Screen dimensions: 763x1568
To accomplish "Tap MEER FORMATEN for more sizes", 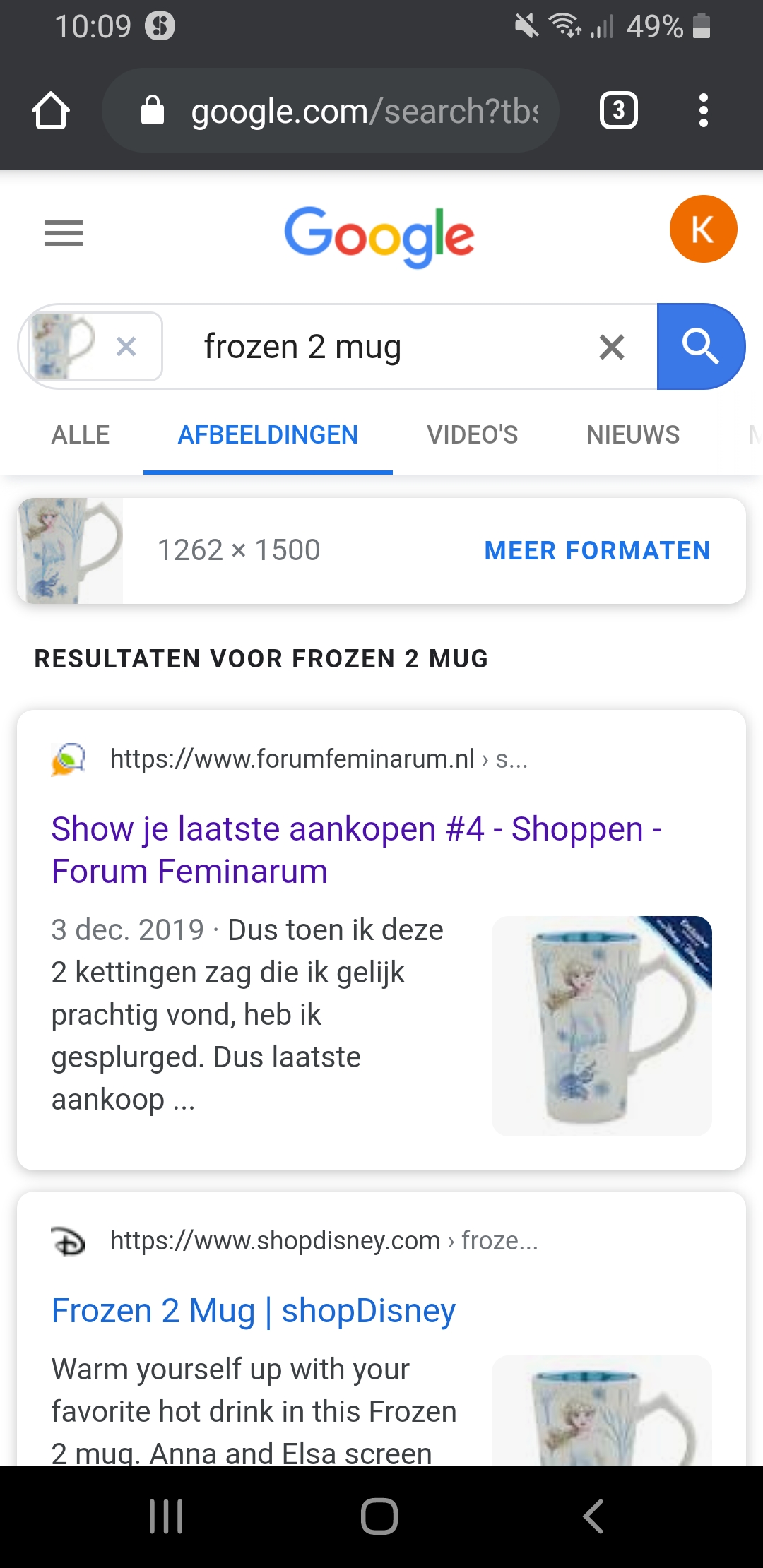I will tap(598, 550).
